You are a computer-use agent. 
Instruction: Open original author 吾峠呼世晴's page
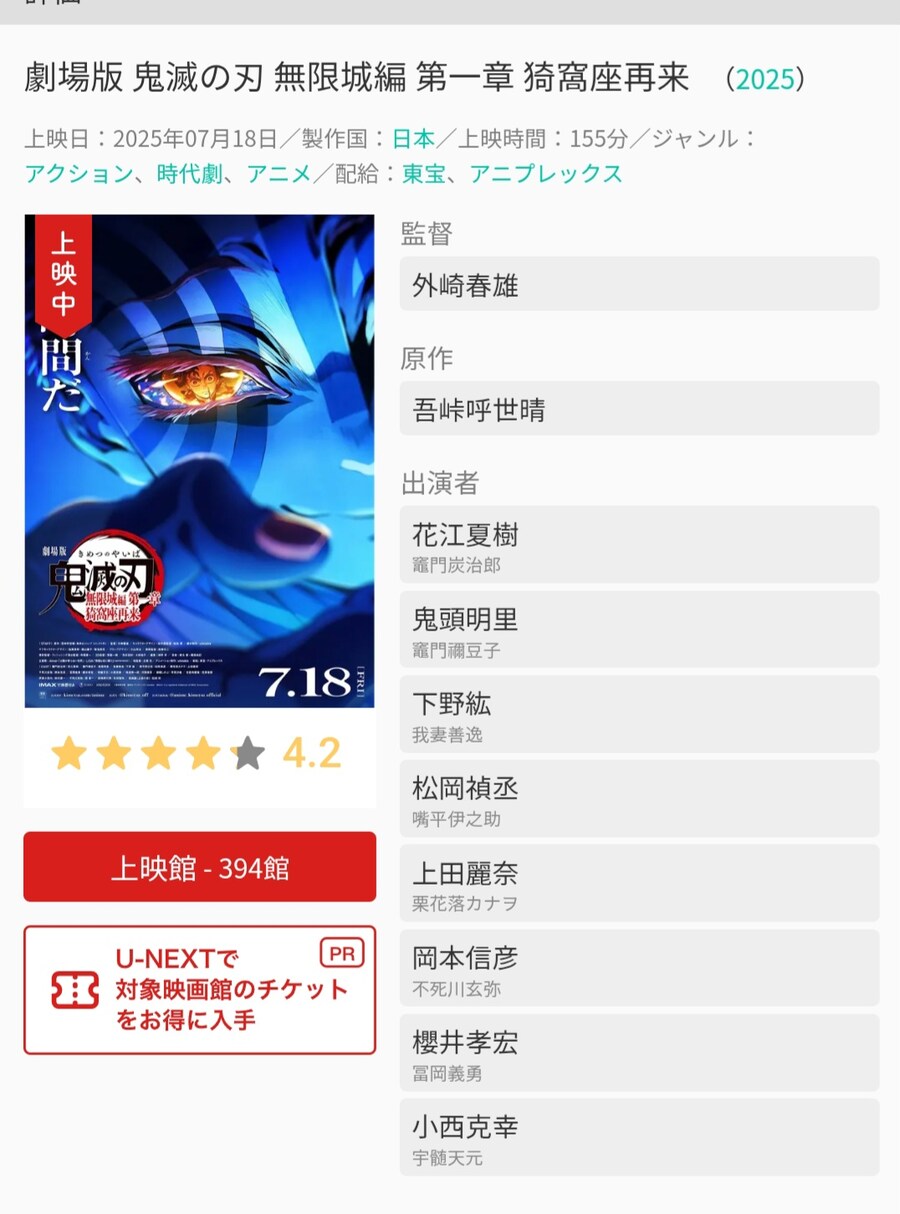coord(639,409)
